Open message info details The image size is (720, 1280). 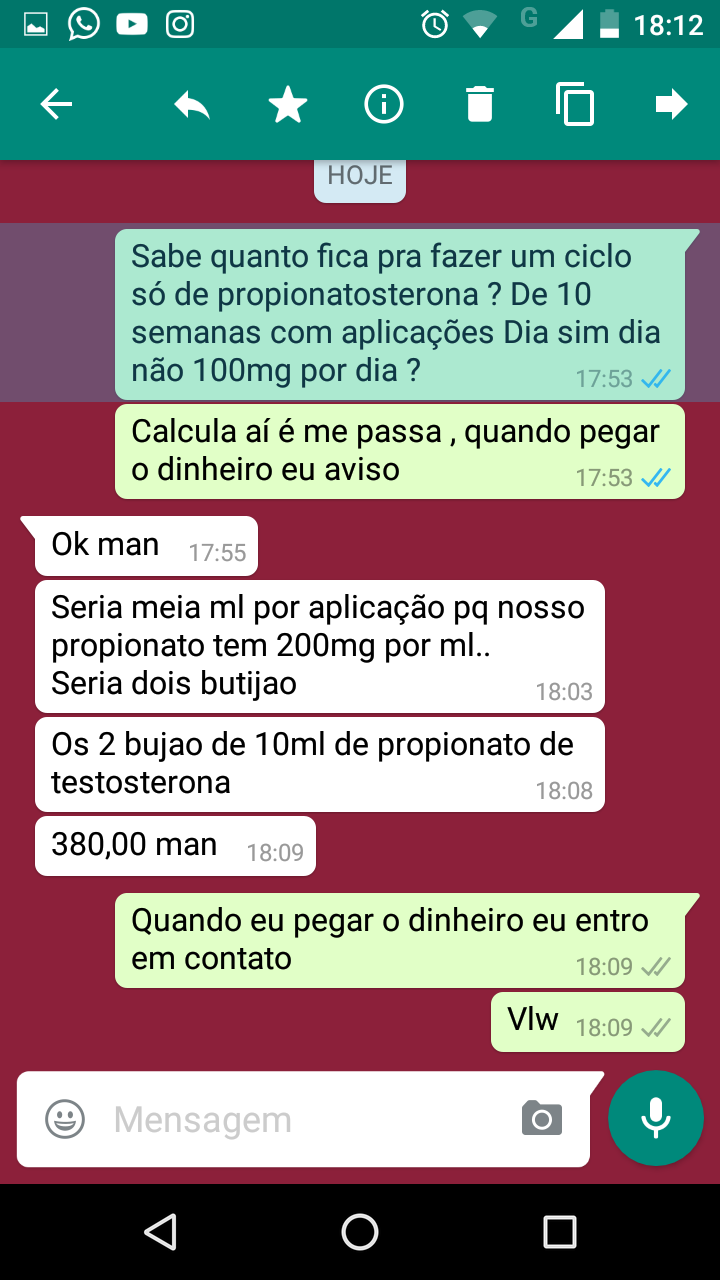click(384, 104)
